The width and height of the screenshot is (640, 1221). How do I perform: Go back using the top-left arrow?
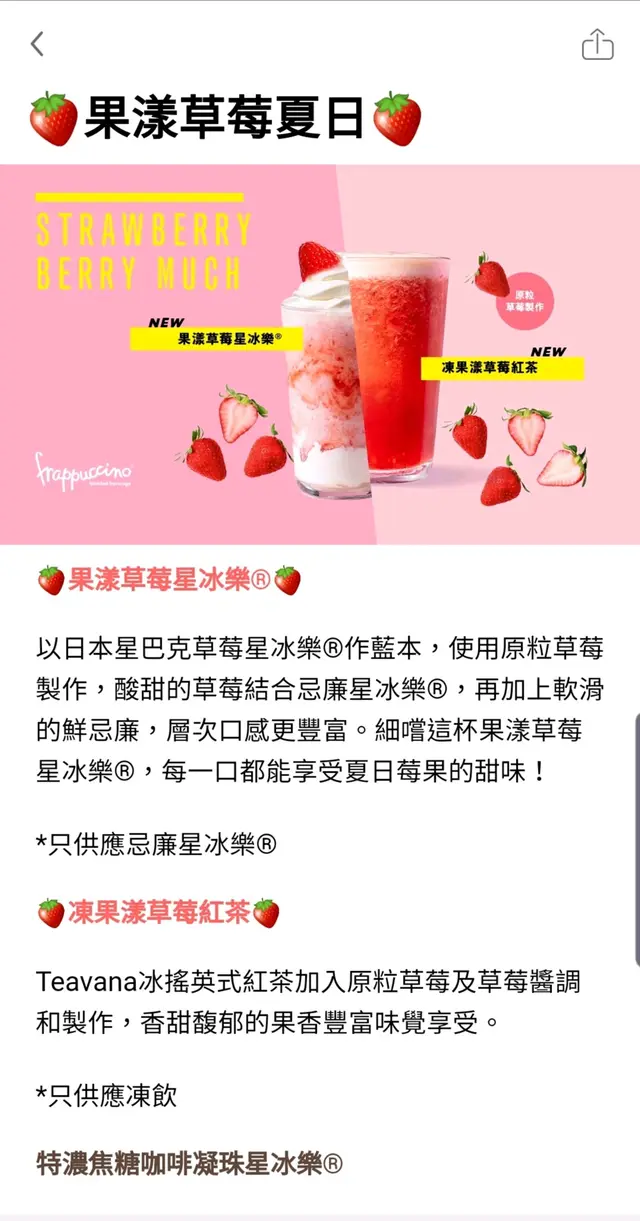[37, 44]
